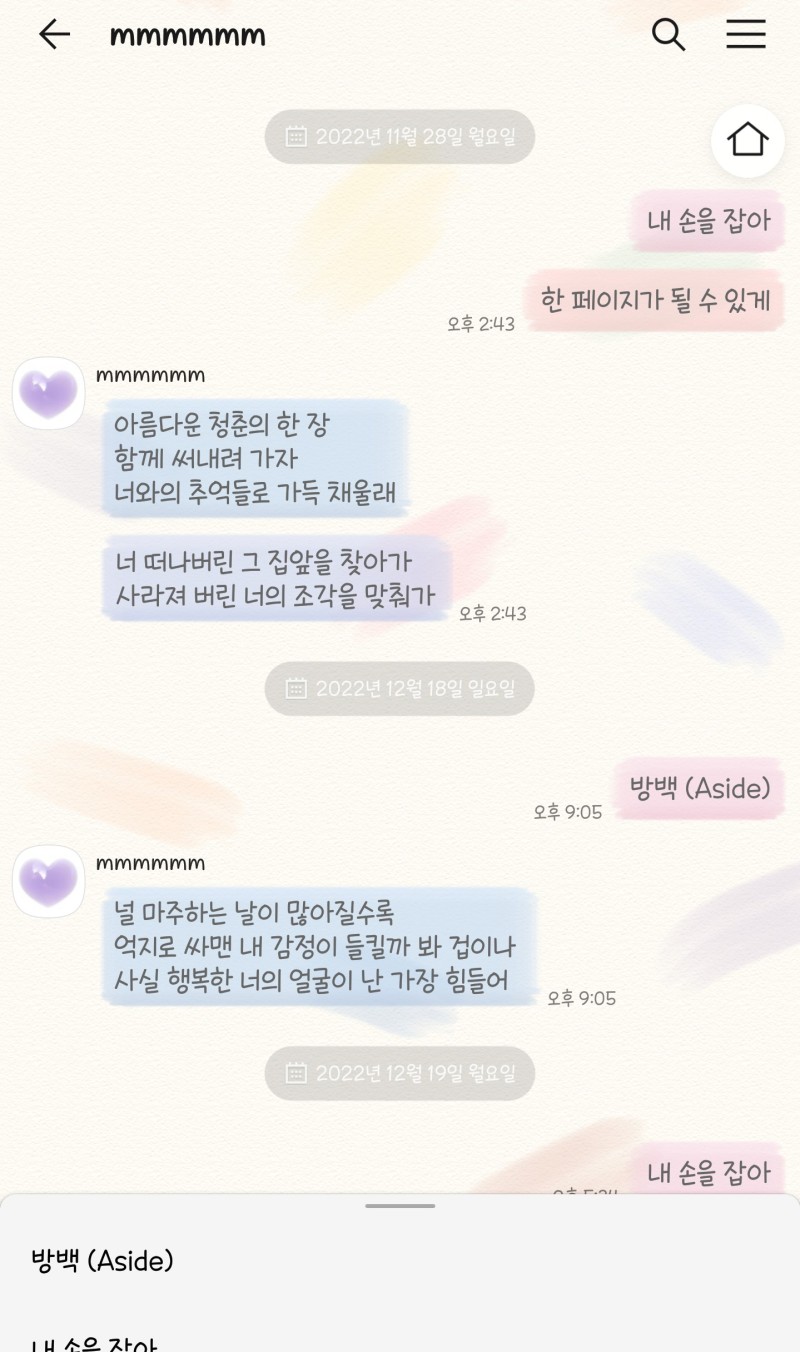Open the 2022년 12월 19일 date chip
The width and height of the screenshot is (800, 1352).
click(400, 1074)
